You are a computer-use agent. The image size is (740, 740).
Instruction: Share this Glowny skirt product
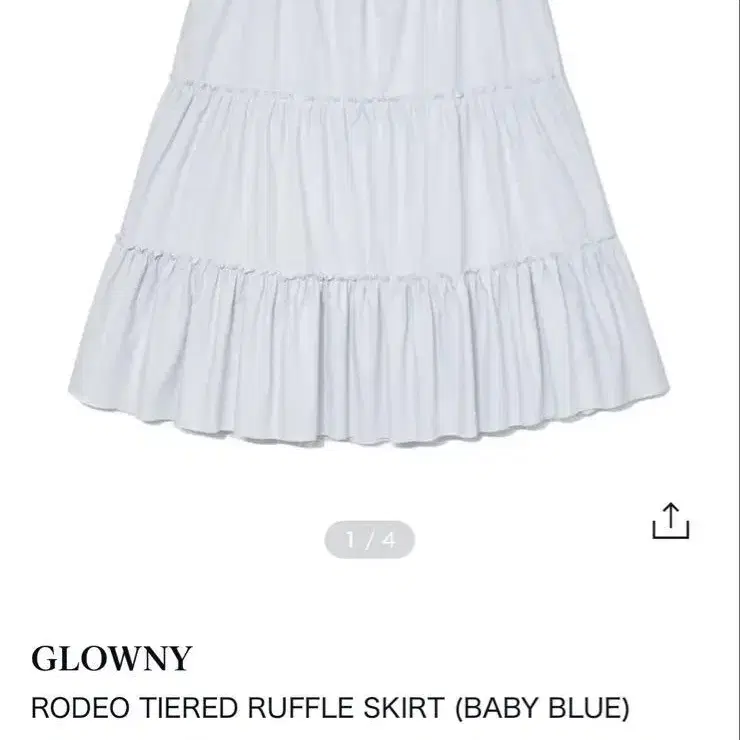coord(671,520)
